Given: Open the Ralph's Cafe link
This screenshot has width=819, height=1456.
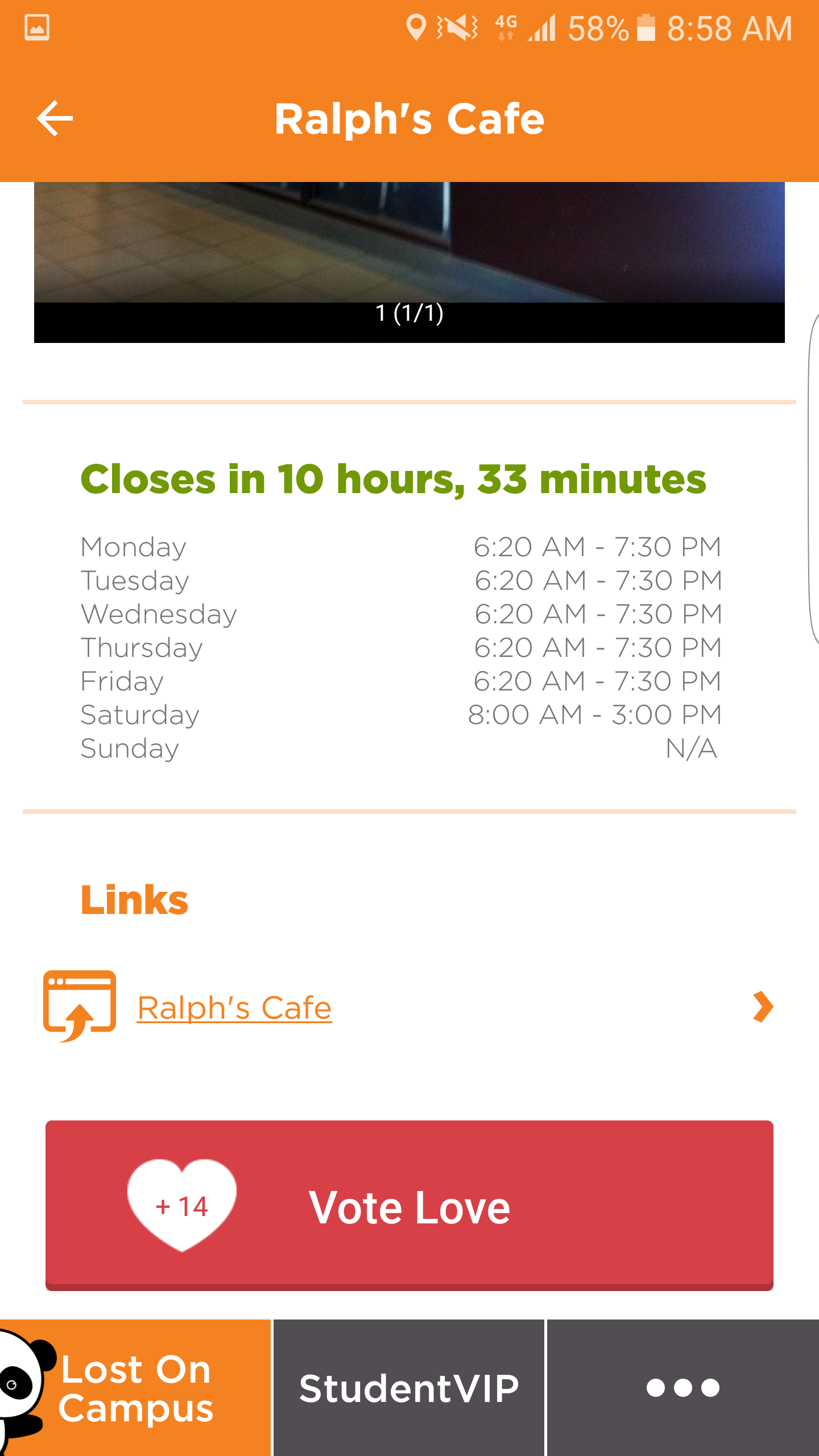Looking at the screenshot, I should [x=234, y=1008].
